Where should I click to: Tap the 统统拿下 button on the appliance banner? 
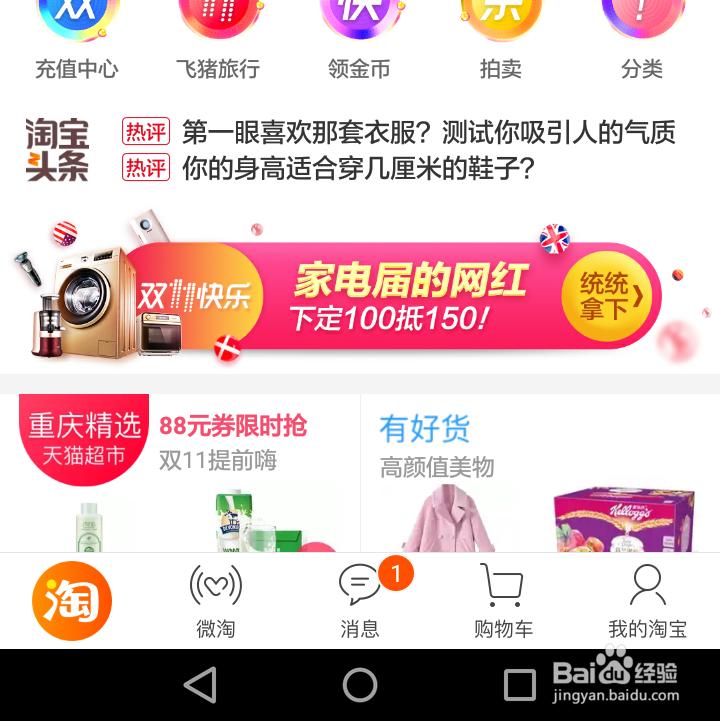605,296
